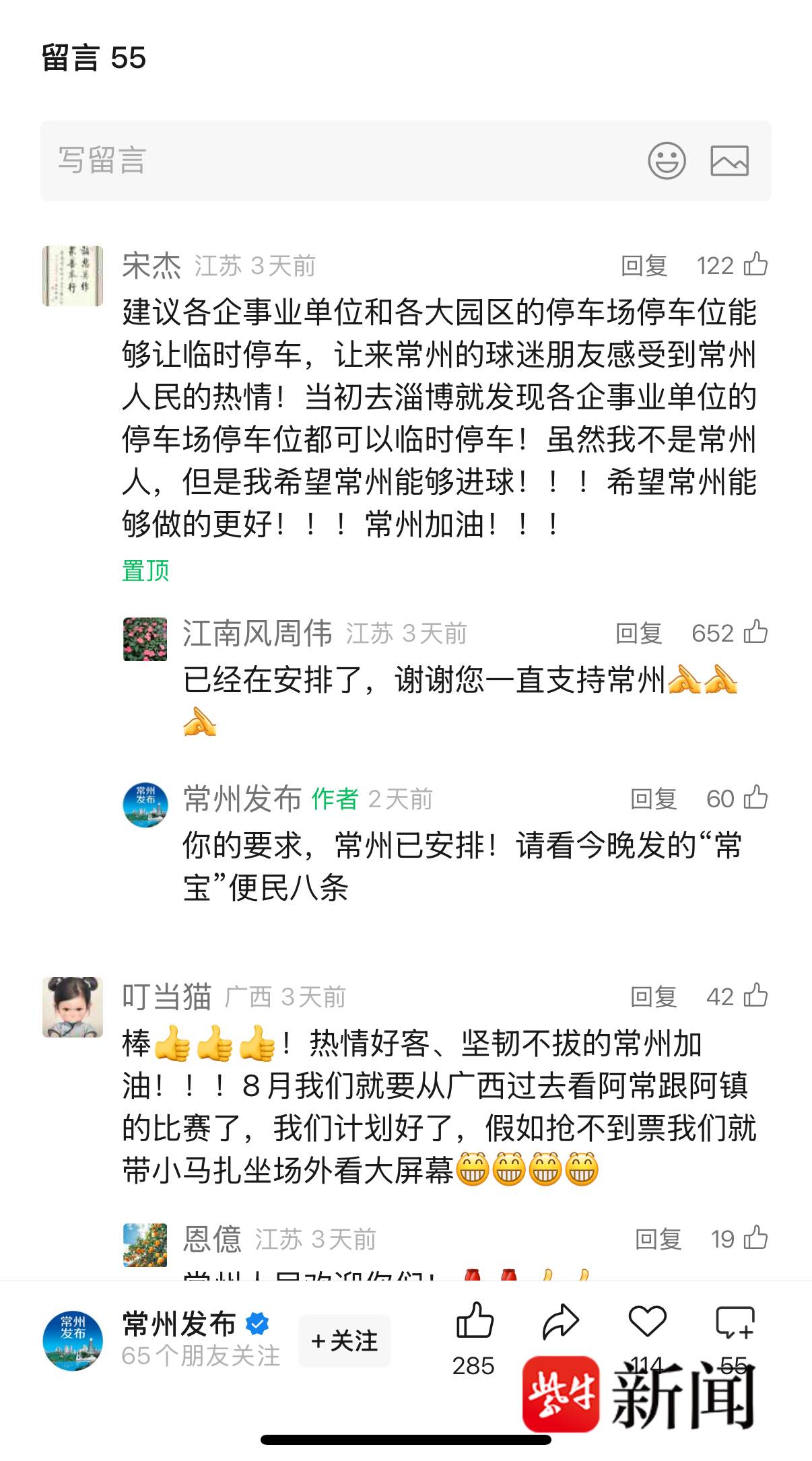Follow 常州发布 with the +关注 button

[x=344, y=1340]
